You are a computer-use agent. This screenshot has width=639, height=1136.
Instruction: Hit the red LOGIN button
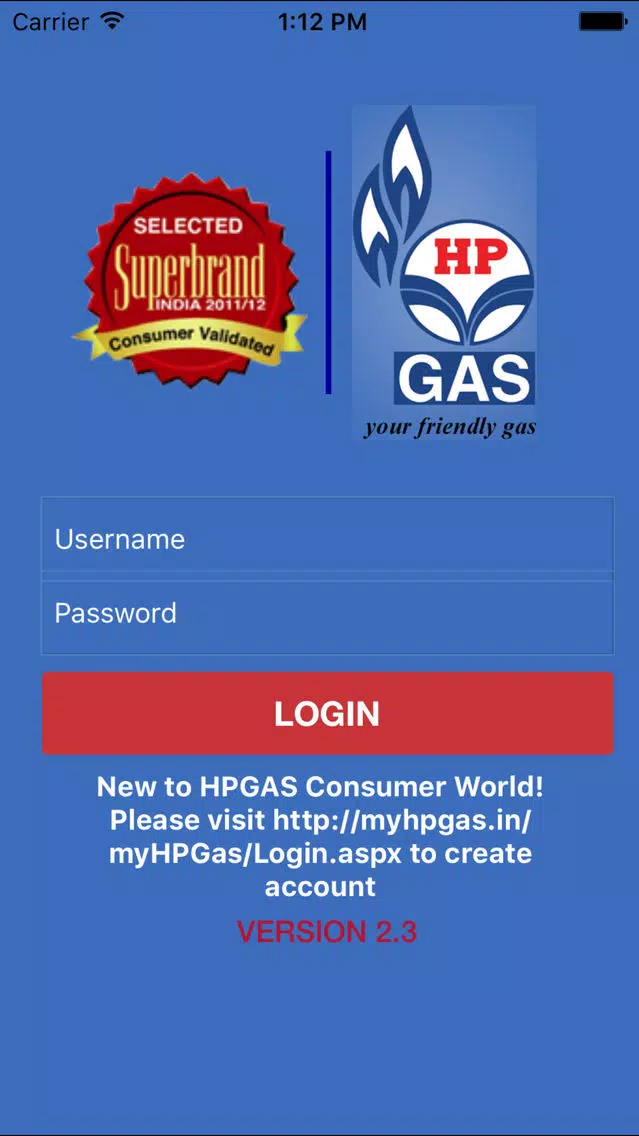(327, 713)
